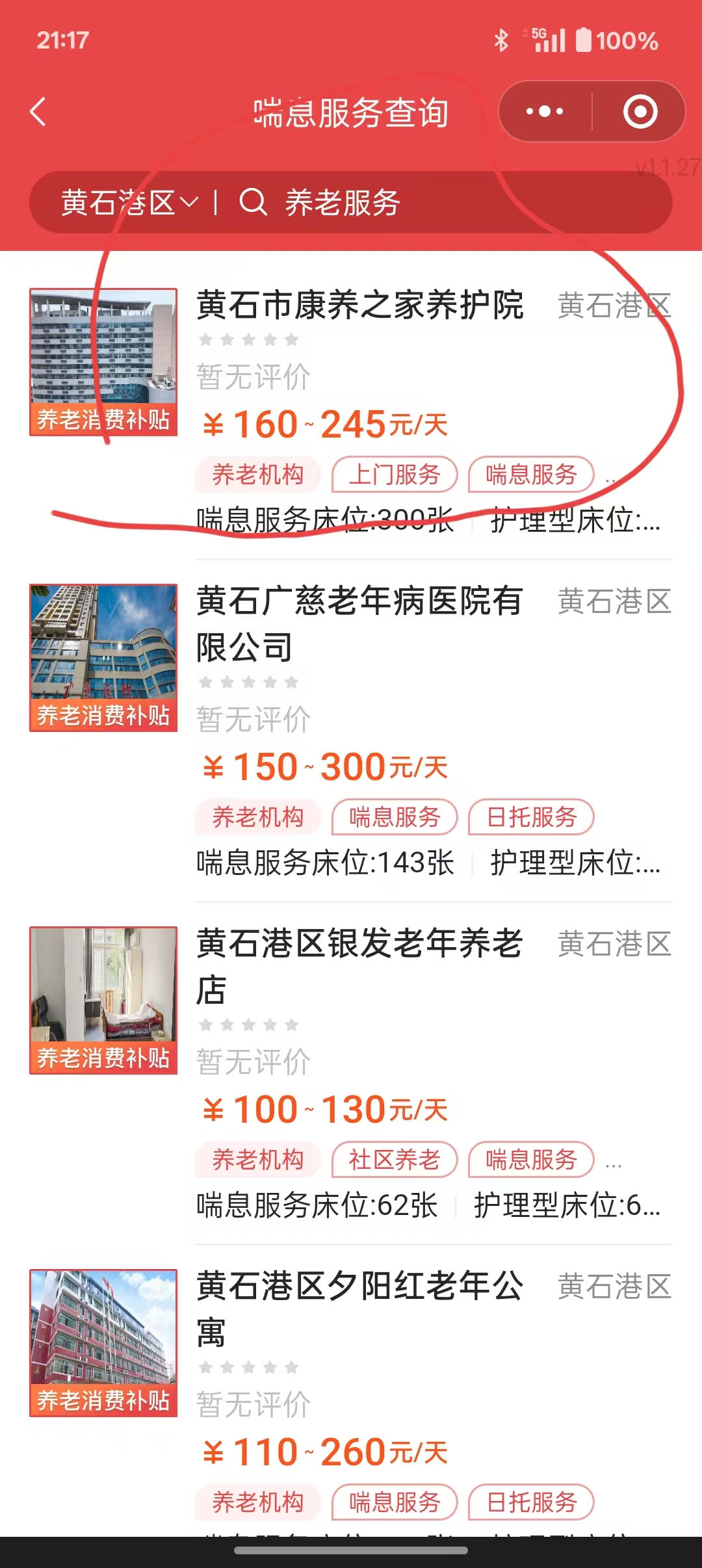Close the mini program via circle icon
The width and height of the screenshot is (702, 1568).
[x=640, y=112]
